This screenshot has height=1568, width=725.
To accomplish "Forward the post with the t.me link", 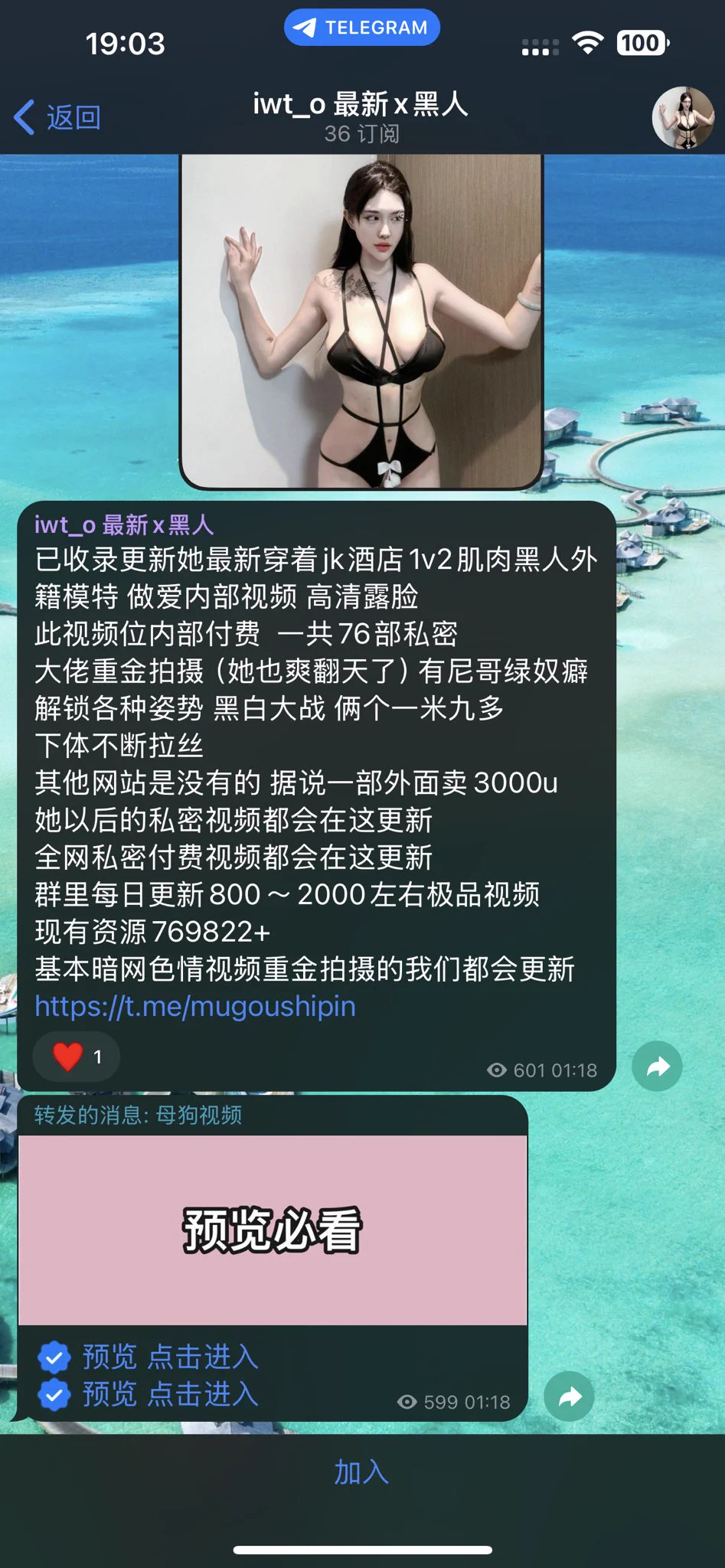I will coord(657,1067).
